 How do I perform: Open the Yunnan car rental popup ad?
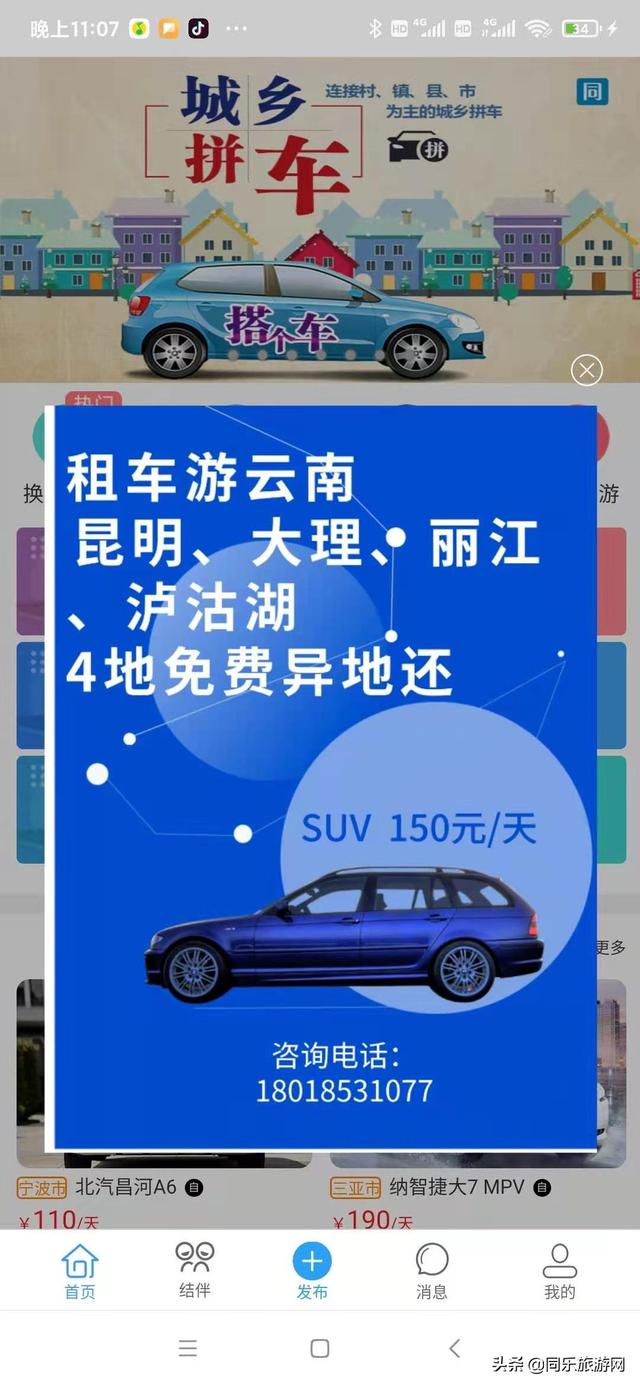(325, 777)
